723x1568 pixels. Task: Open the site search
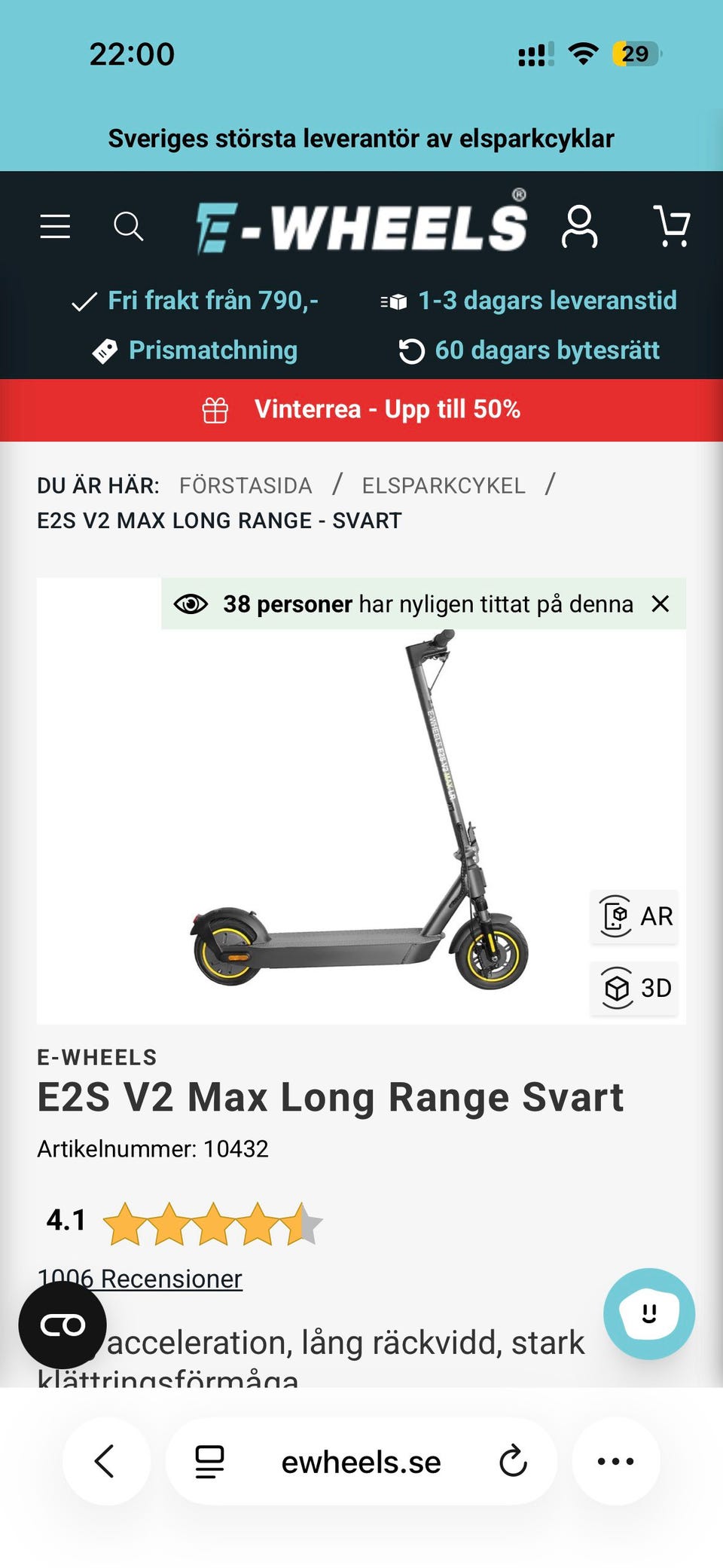pyautogui.click(x=128, y=226)
